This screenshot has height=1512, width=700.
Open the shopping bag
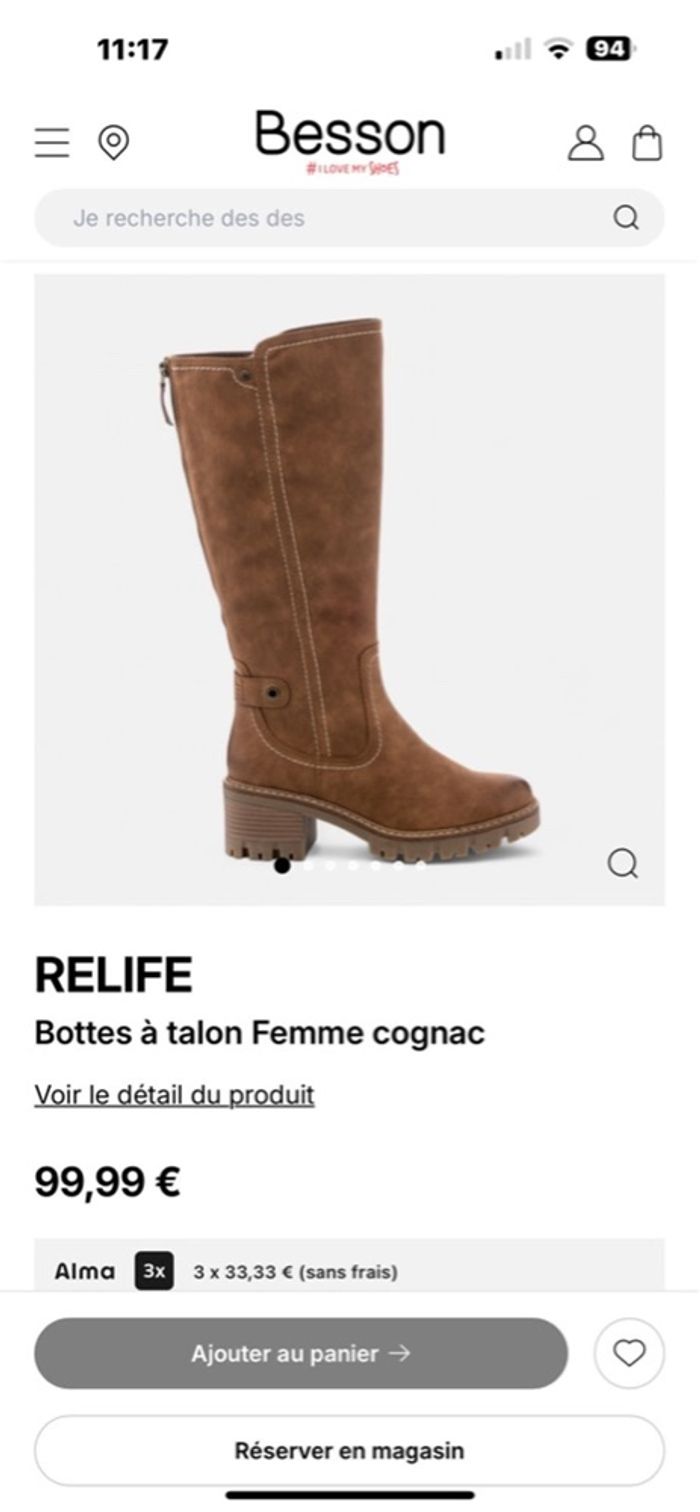point(647,142)
